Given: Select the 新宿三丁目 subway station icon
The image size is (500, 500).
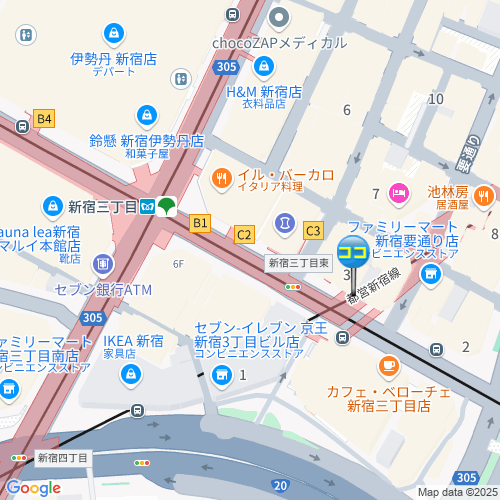Looking at the screenshot, I should point(147,207).
